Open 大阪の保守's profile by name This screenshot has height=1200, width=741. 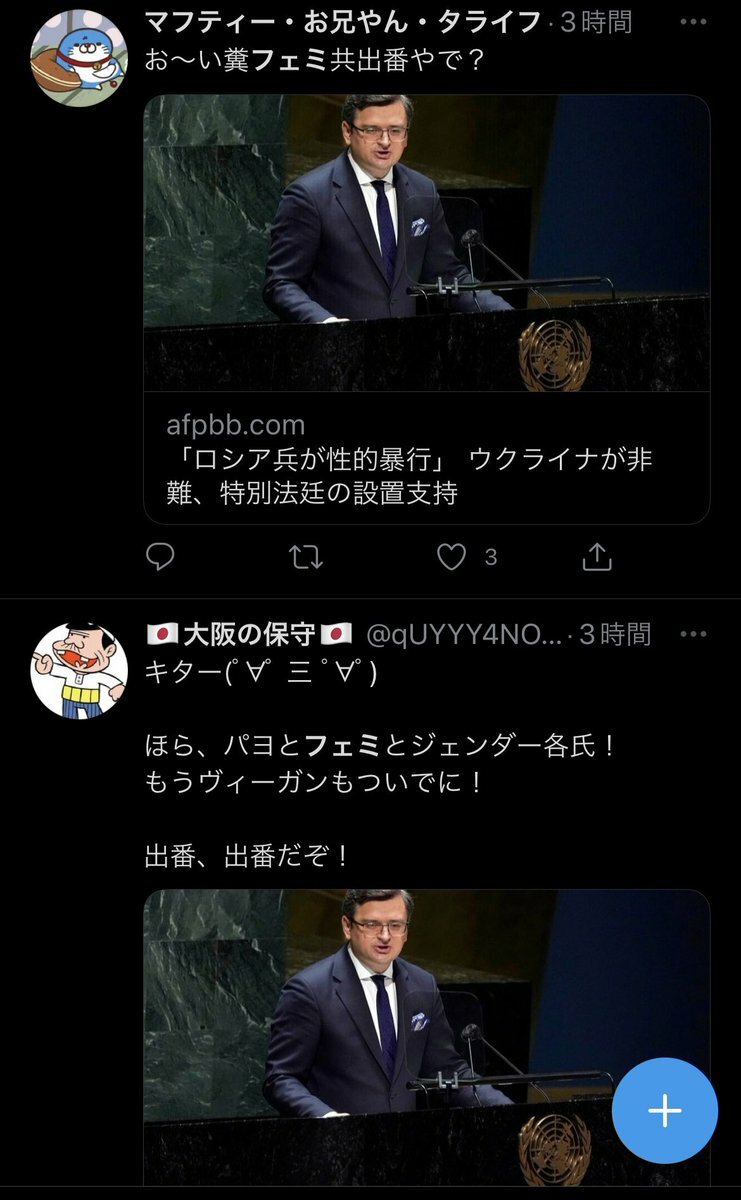coord(248,634)
